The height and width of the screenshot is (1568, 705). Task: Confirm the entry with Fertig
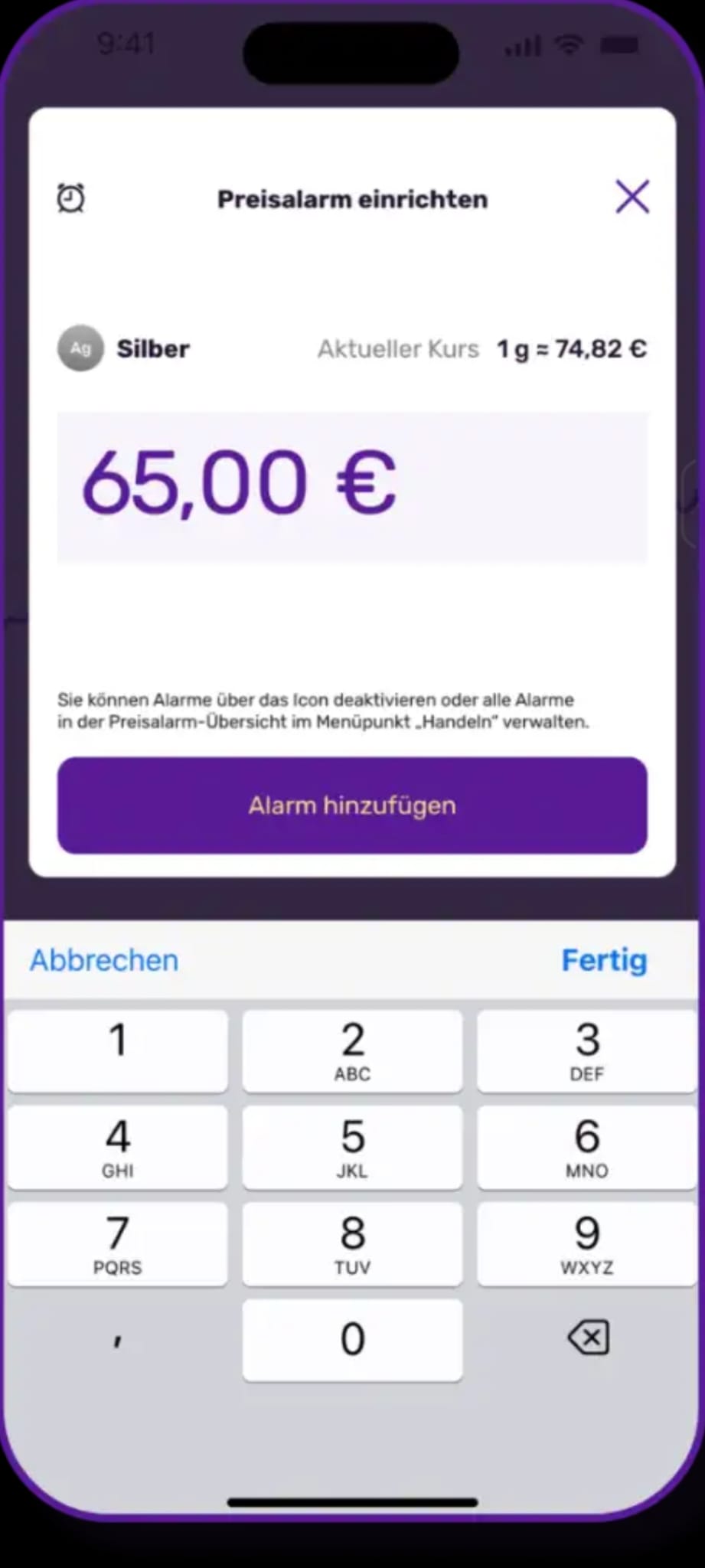tap(604, 960)
